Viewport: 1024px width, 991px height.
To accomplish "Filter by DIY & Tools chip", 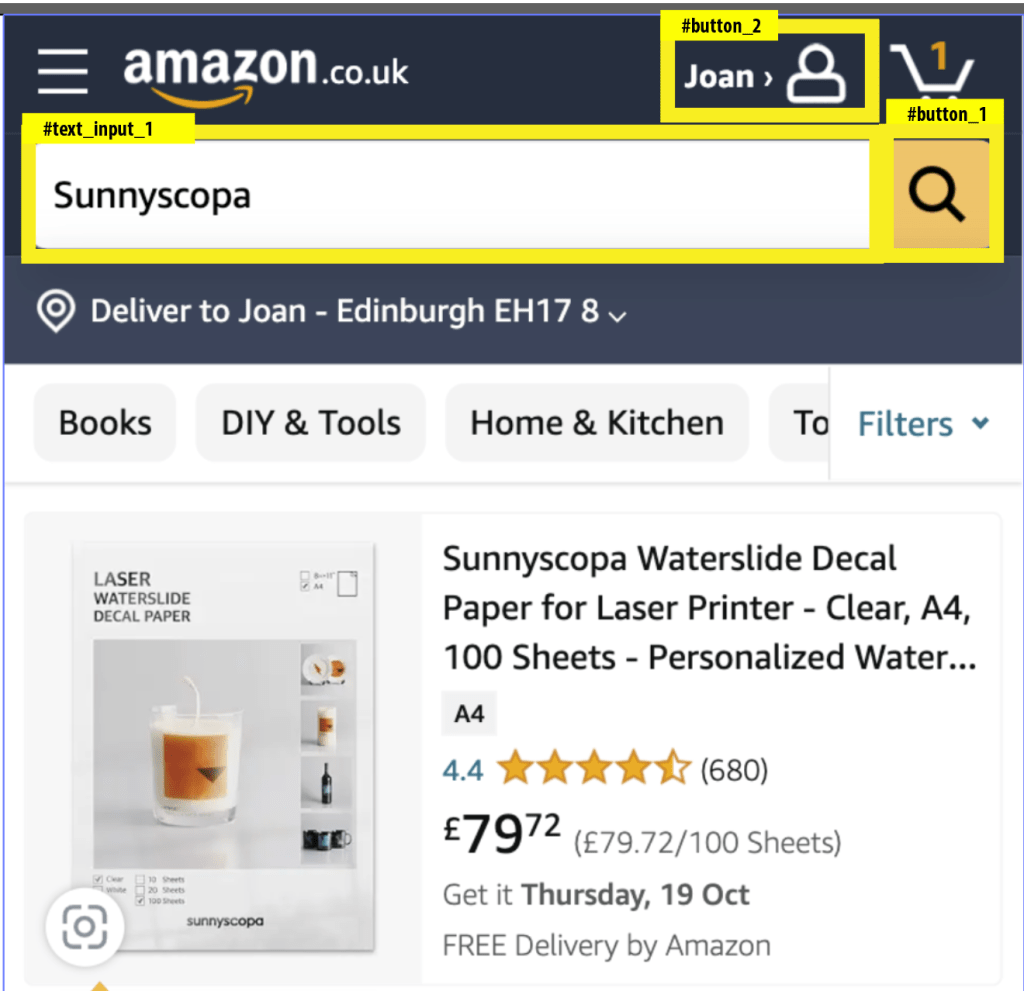I will pyautogui.click(x=311, y=423).
